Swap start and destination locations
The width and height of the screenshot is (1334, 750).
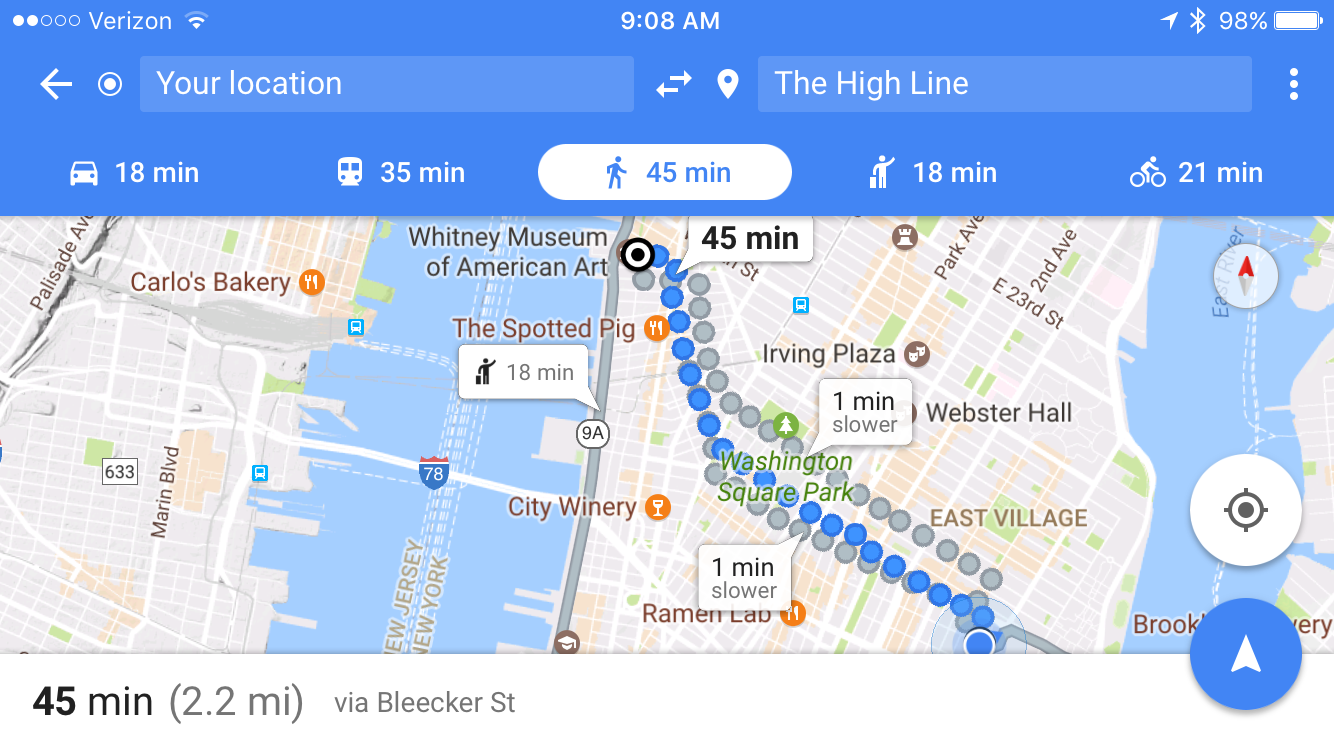pyautogui.click(x=674, y=84)
